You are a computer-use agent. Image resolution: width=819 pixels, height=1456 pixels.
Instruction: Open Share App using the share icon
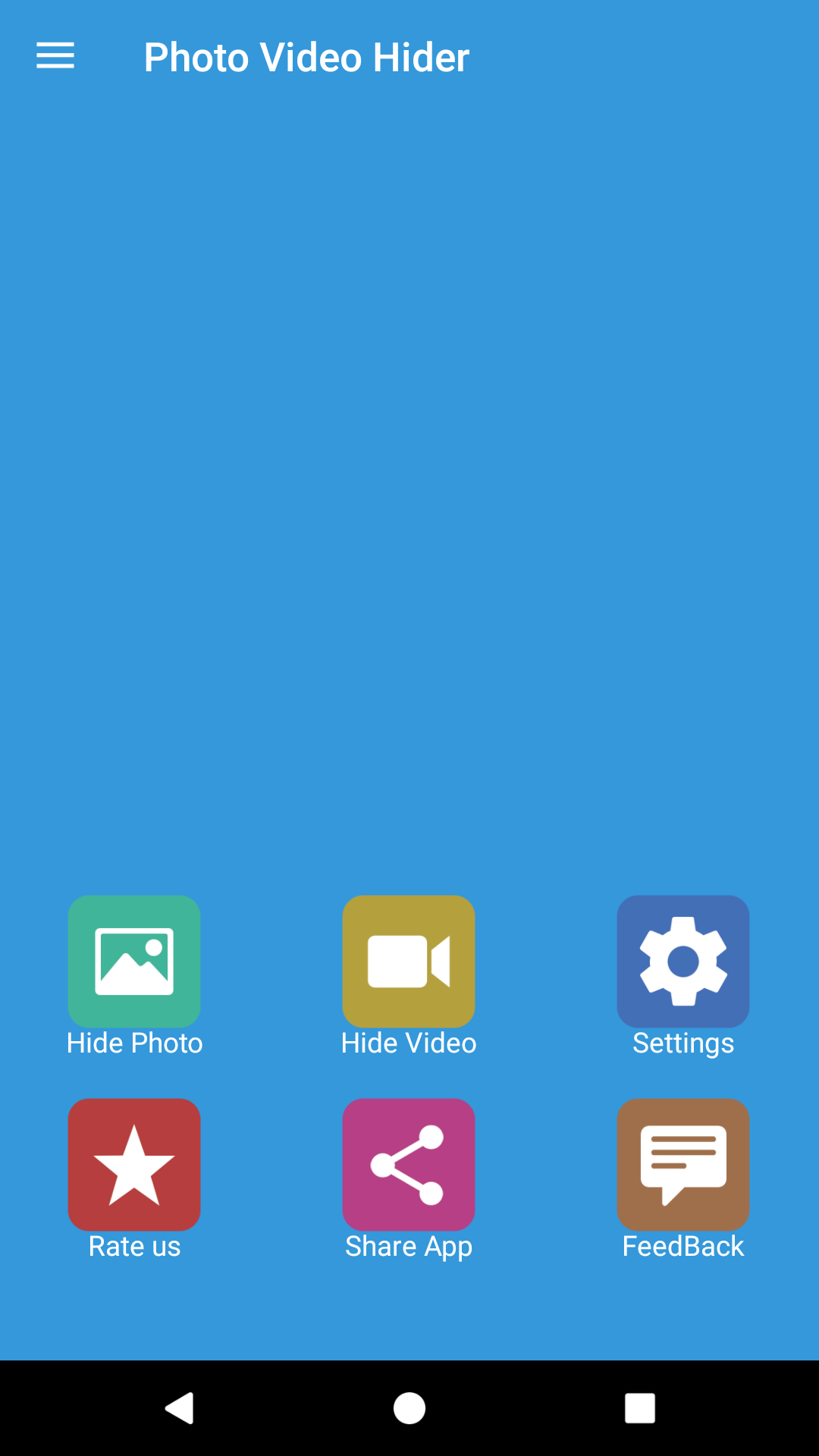(x=408, y=1164)
